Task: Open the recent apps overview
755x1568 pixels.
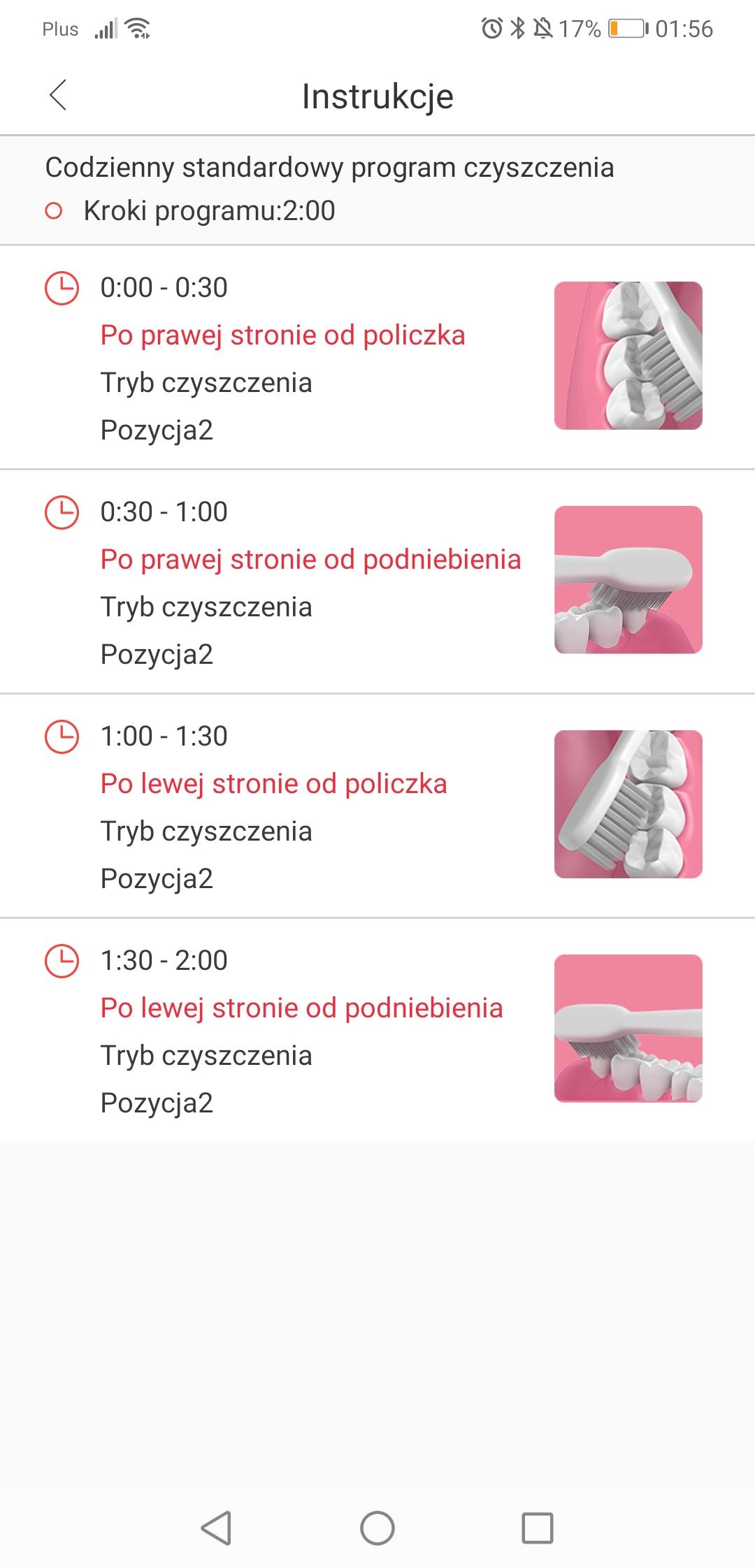Action: pyautogui.click(x=537, y=1527)
